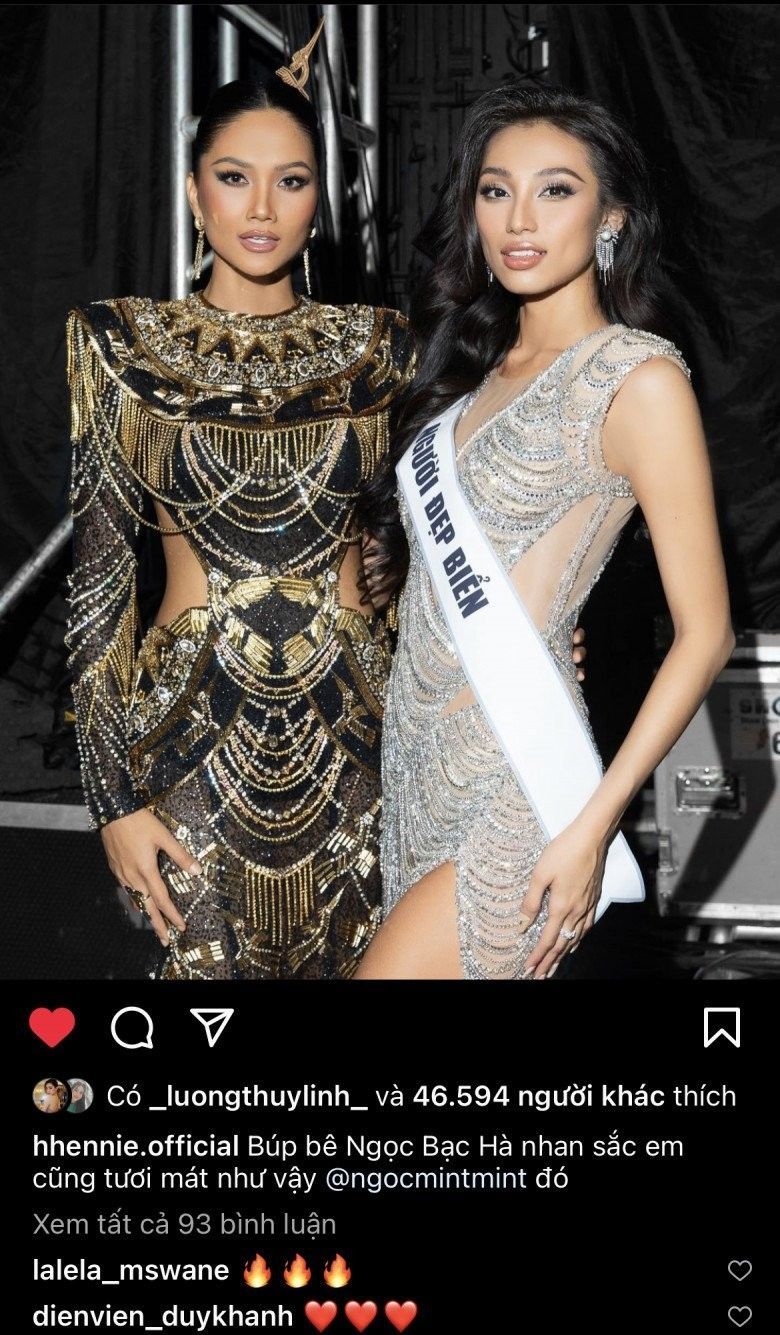Share the post via paper plane icon
This screenshot has height=1335, width=780.
click(x=211, y=1026)
